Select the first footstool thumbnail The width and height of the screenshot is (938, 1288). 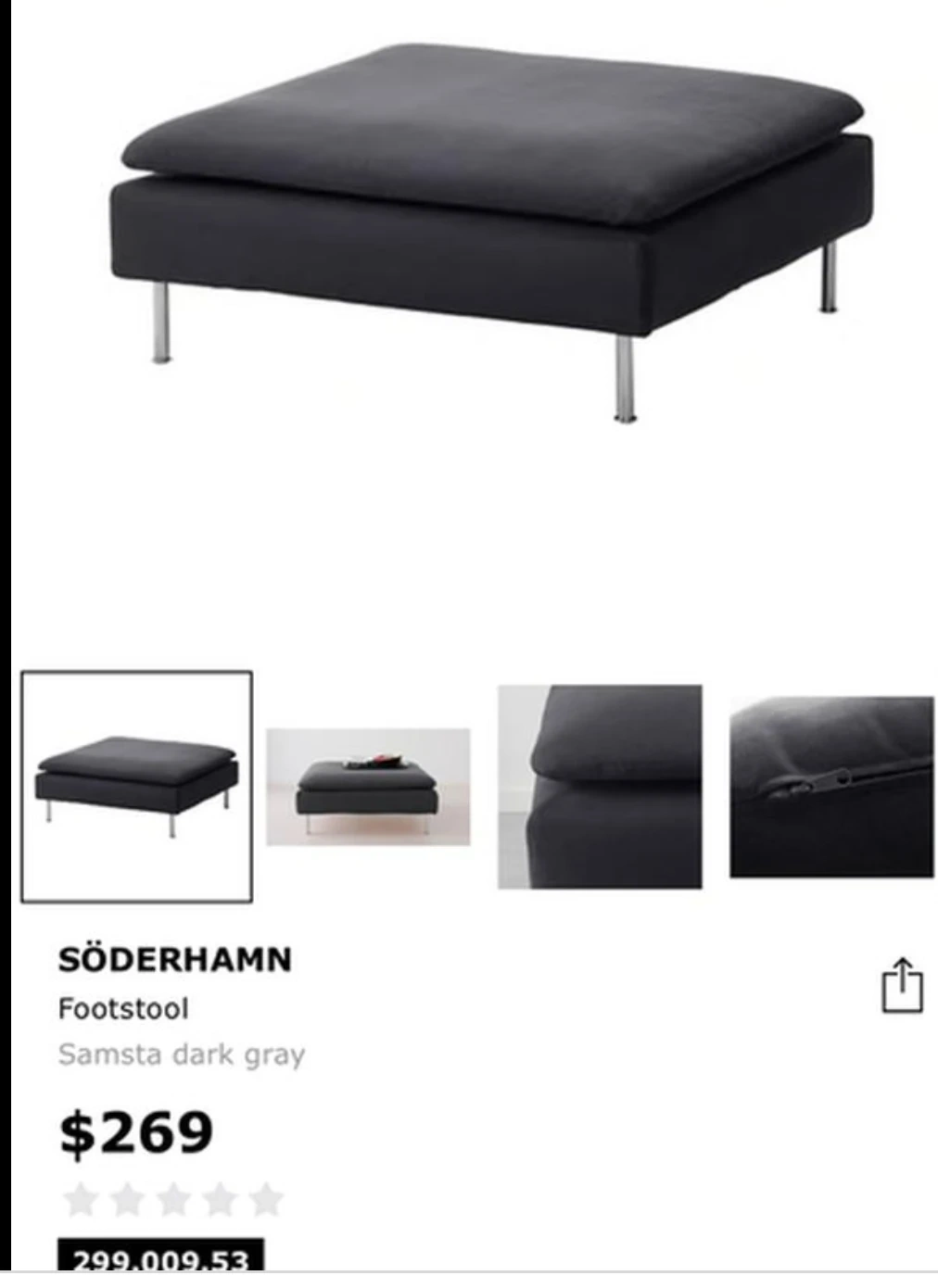[x=137, y=786]
